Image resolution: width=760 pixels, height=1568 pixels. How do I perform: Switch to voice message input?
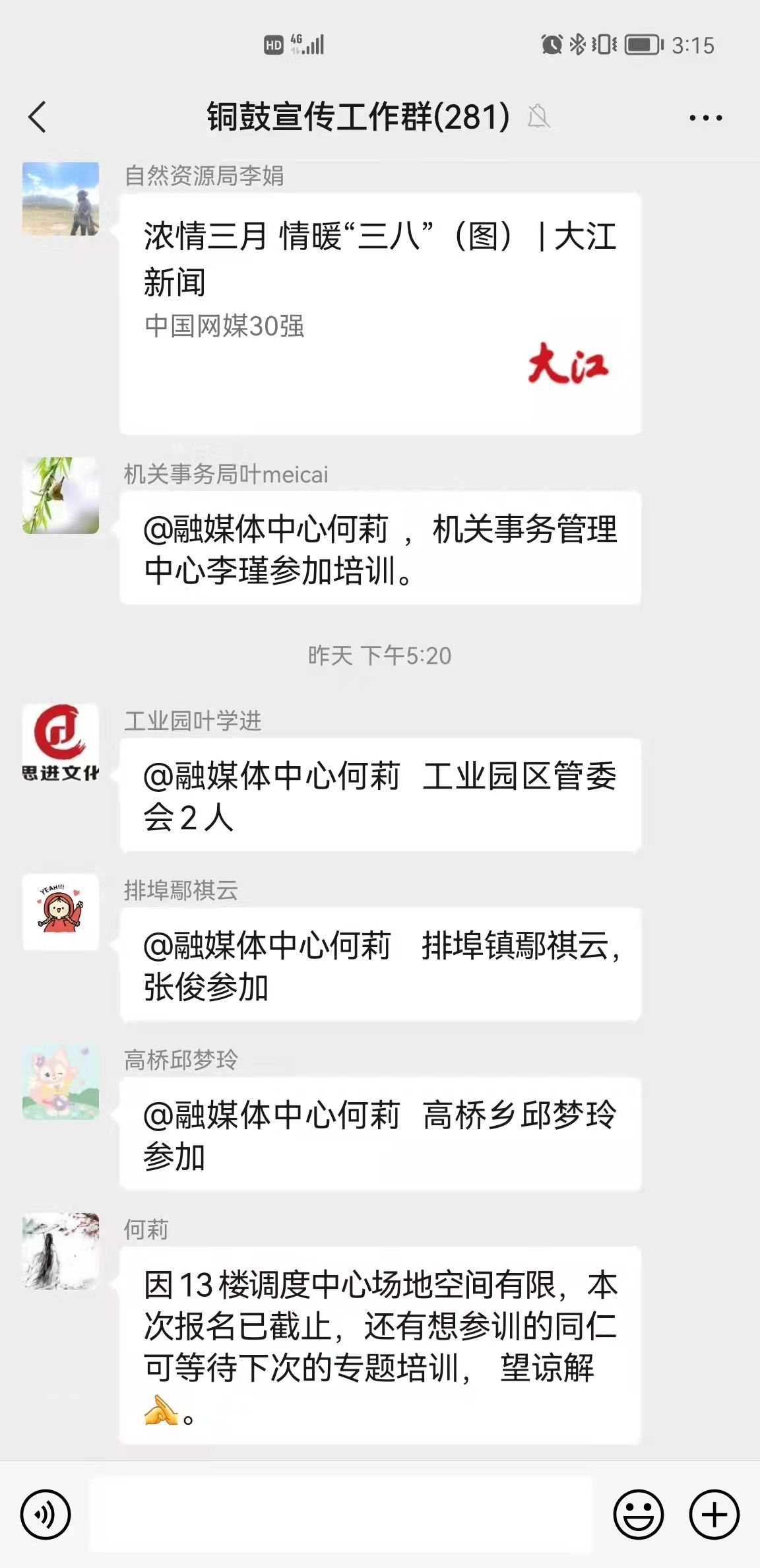[46, 1514]
